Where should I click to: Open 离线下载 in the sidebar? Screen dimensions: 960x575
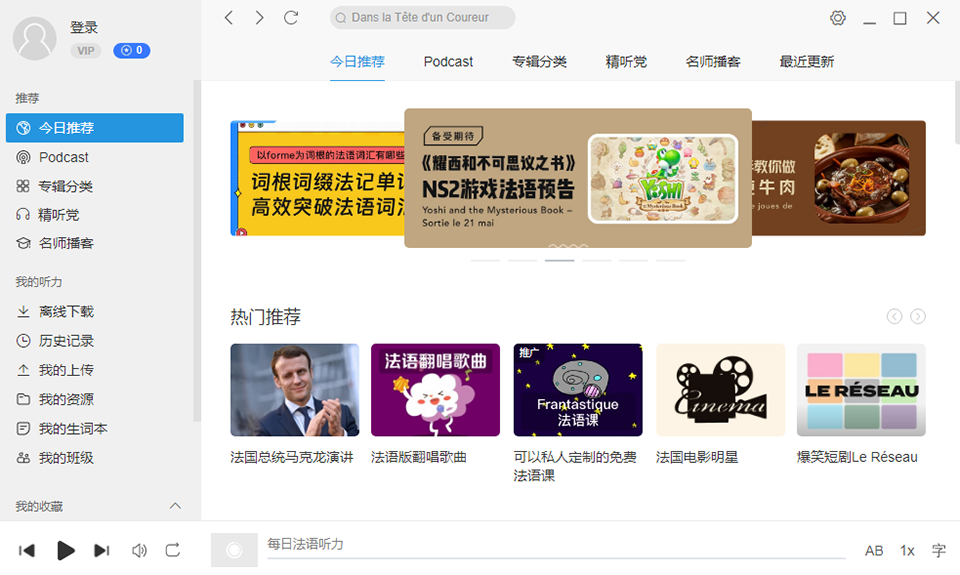tap(66, 312)
